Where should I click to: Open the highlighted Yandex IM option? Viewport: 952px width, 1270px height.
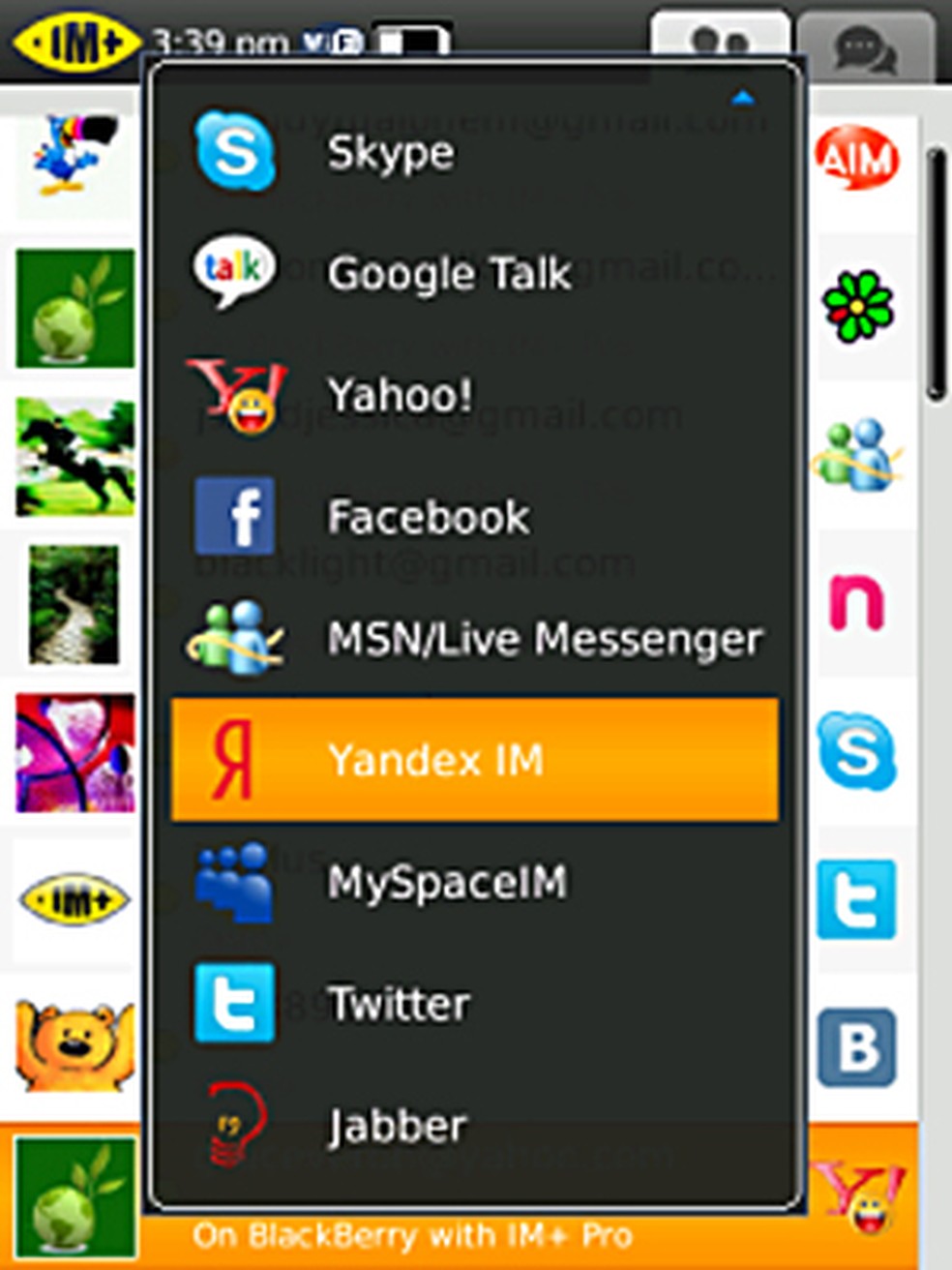pos(474,760)
